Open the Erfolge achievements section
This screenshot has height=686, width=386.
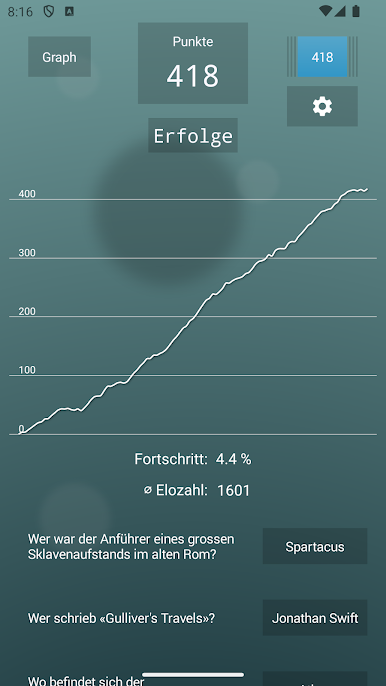click(193, 136)
